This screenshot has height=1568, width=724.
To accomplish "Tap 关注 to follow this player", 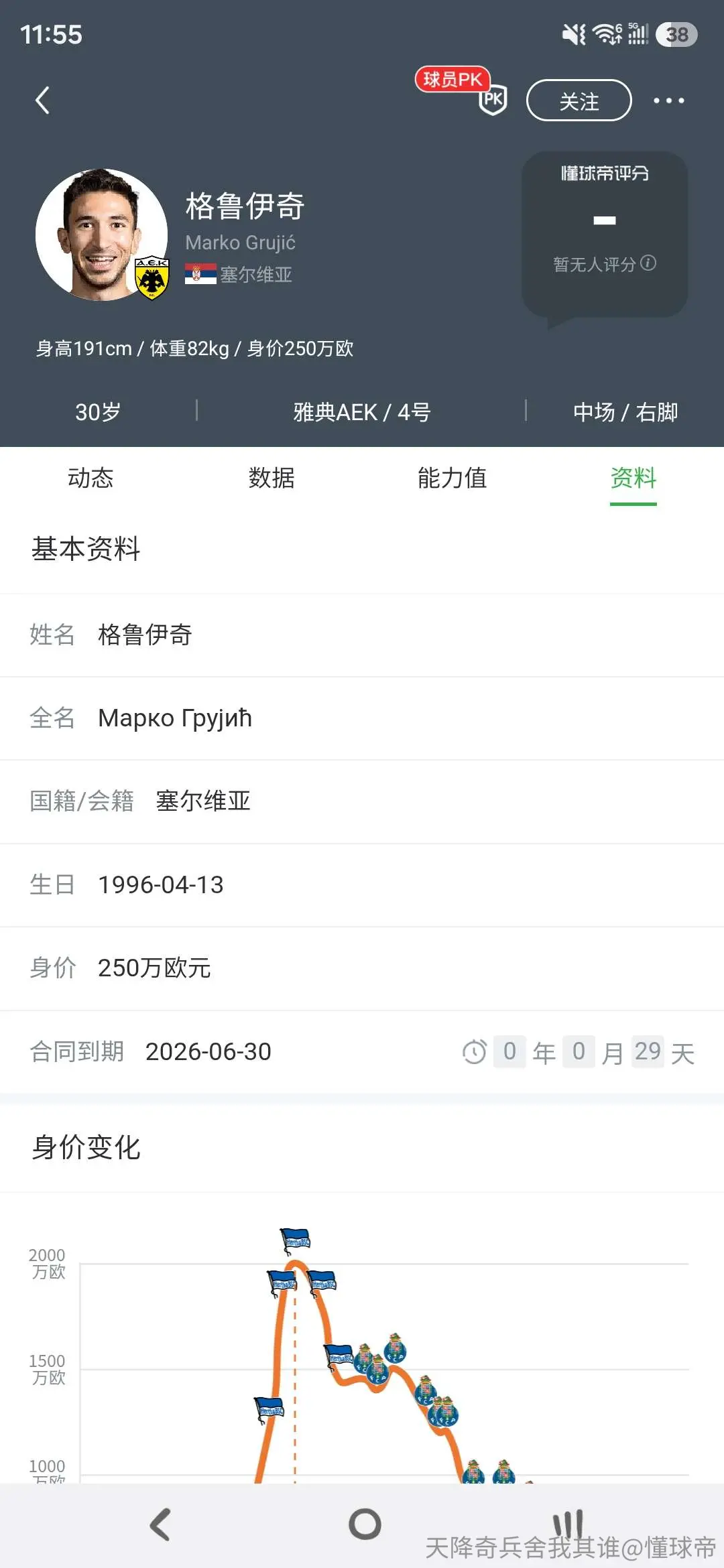I will 579,101.
